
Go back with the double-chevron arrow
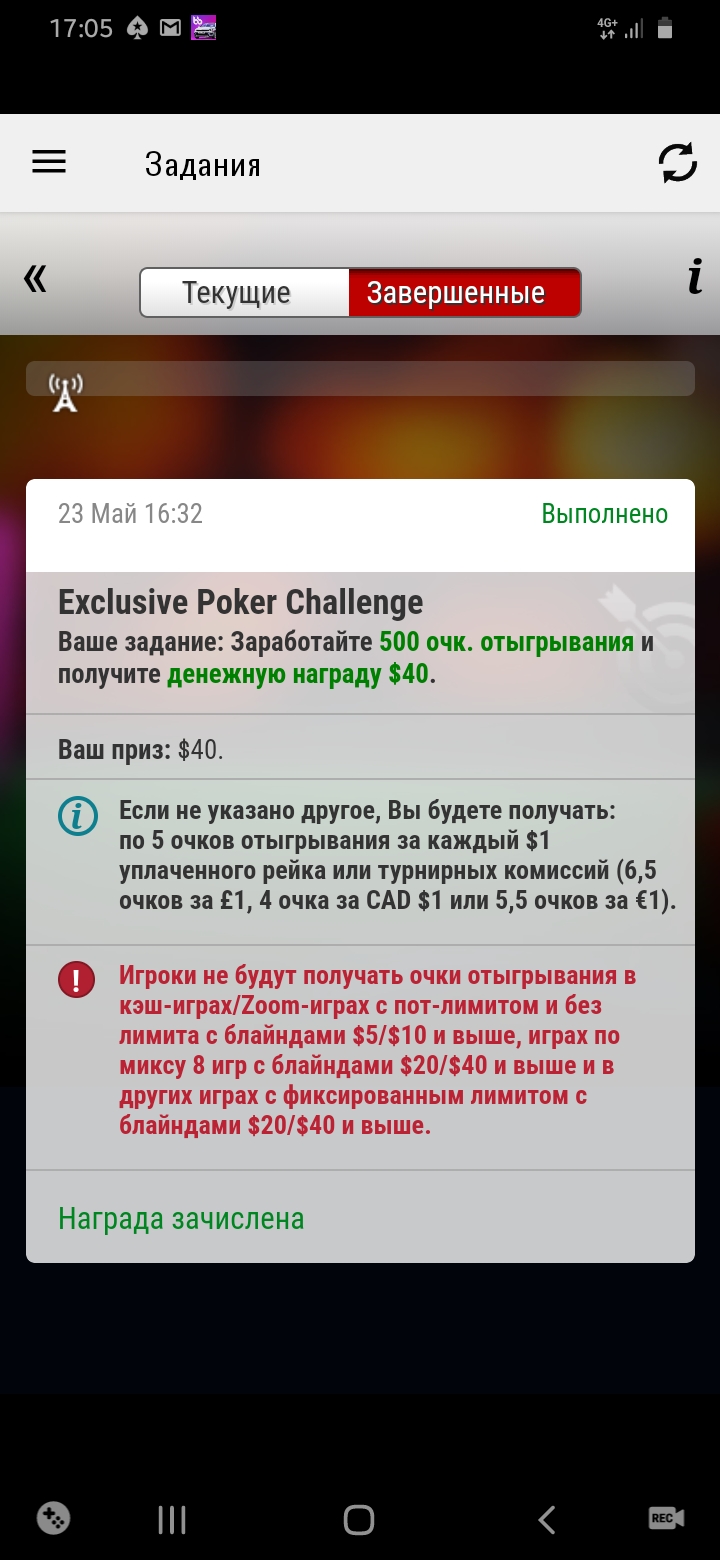36,278
